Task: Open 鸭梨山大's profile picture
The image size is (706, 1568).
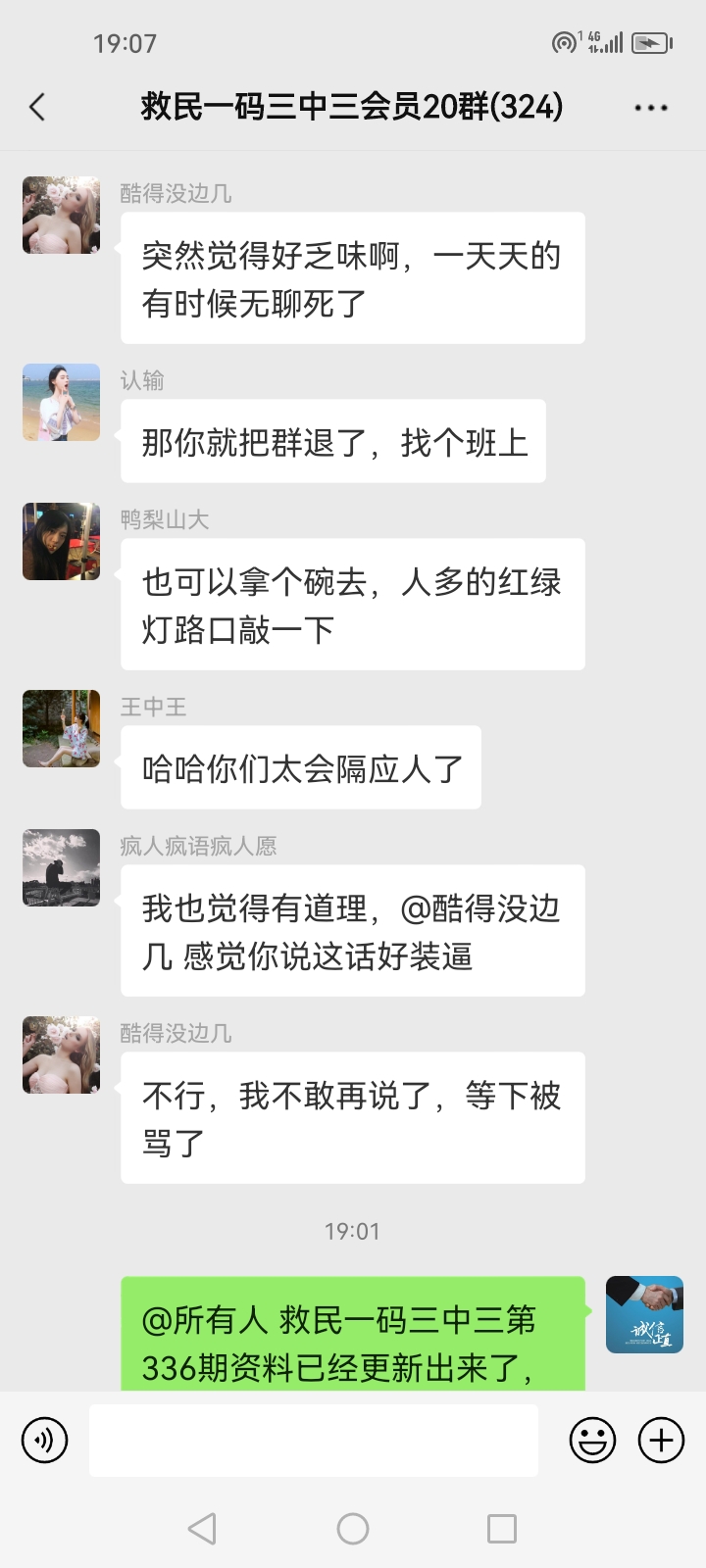Action: coord(61,542)
